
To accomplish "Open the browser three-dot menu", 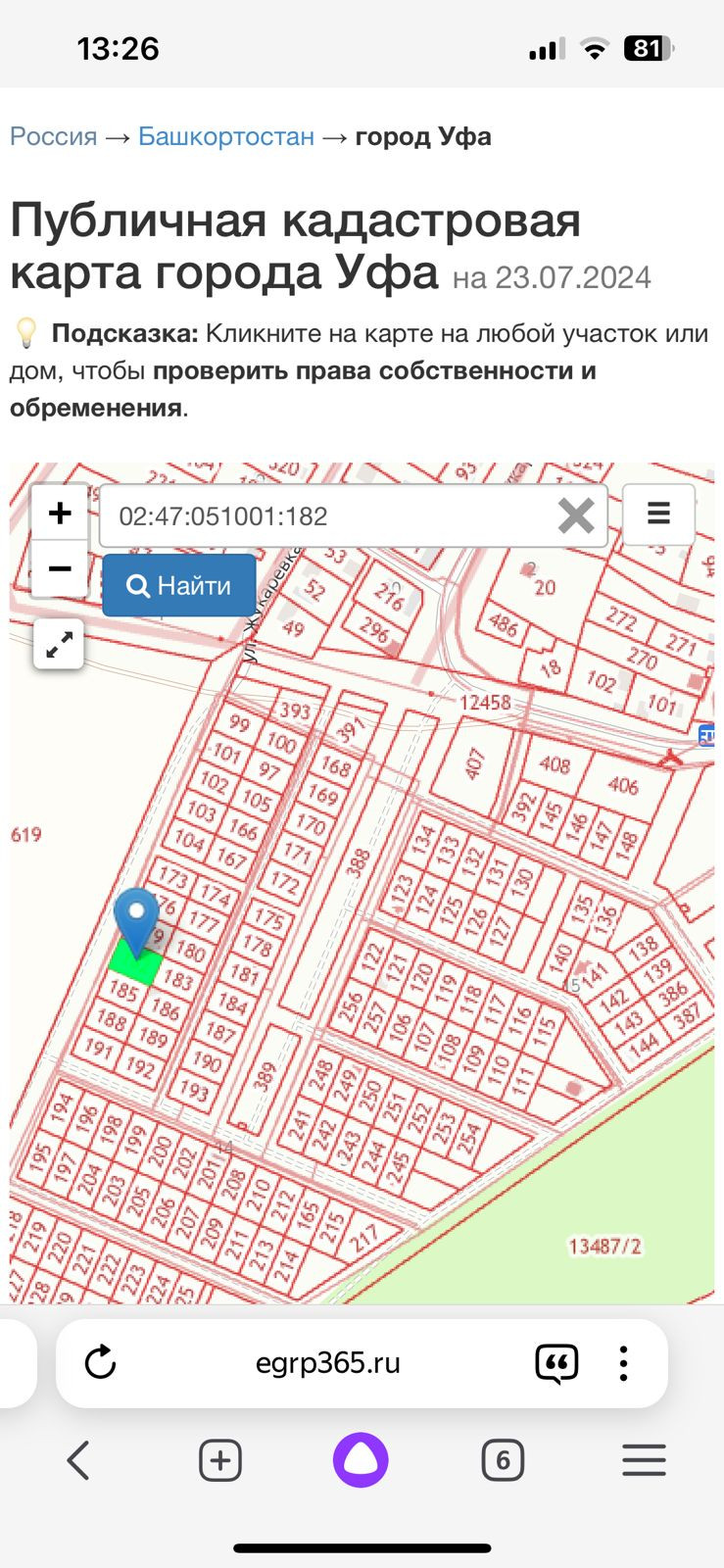I will point(623,1362).
